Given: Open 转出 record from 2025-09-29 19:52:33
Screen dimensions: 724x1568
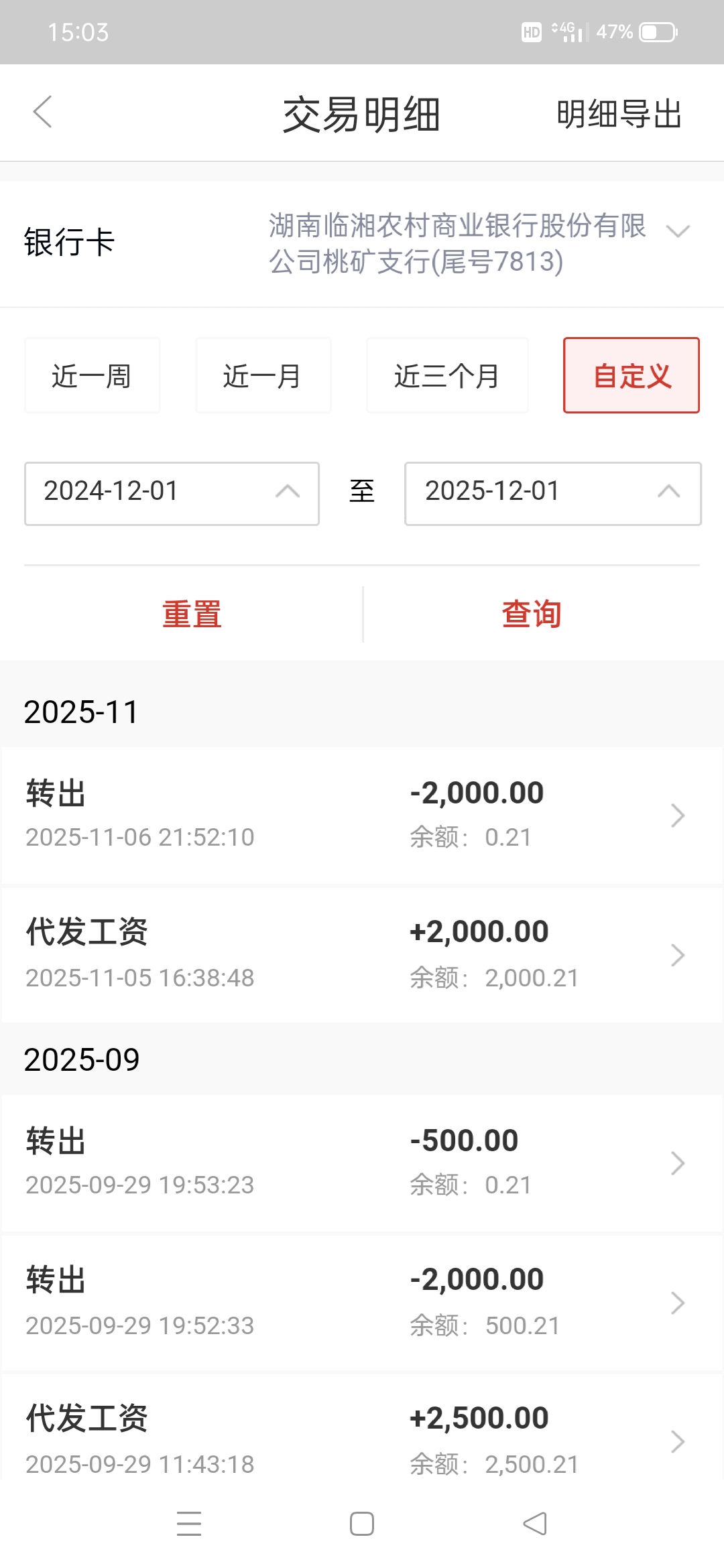Looking at the screenshot, I should [x=362, y=1302].
